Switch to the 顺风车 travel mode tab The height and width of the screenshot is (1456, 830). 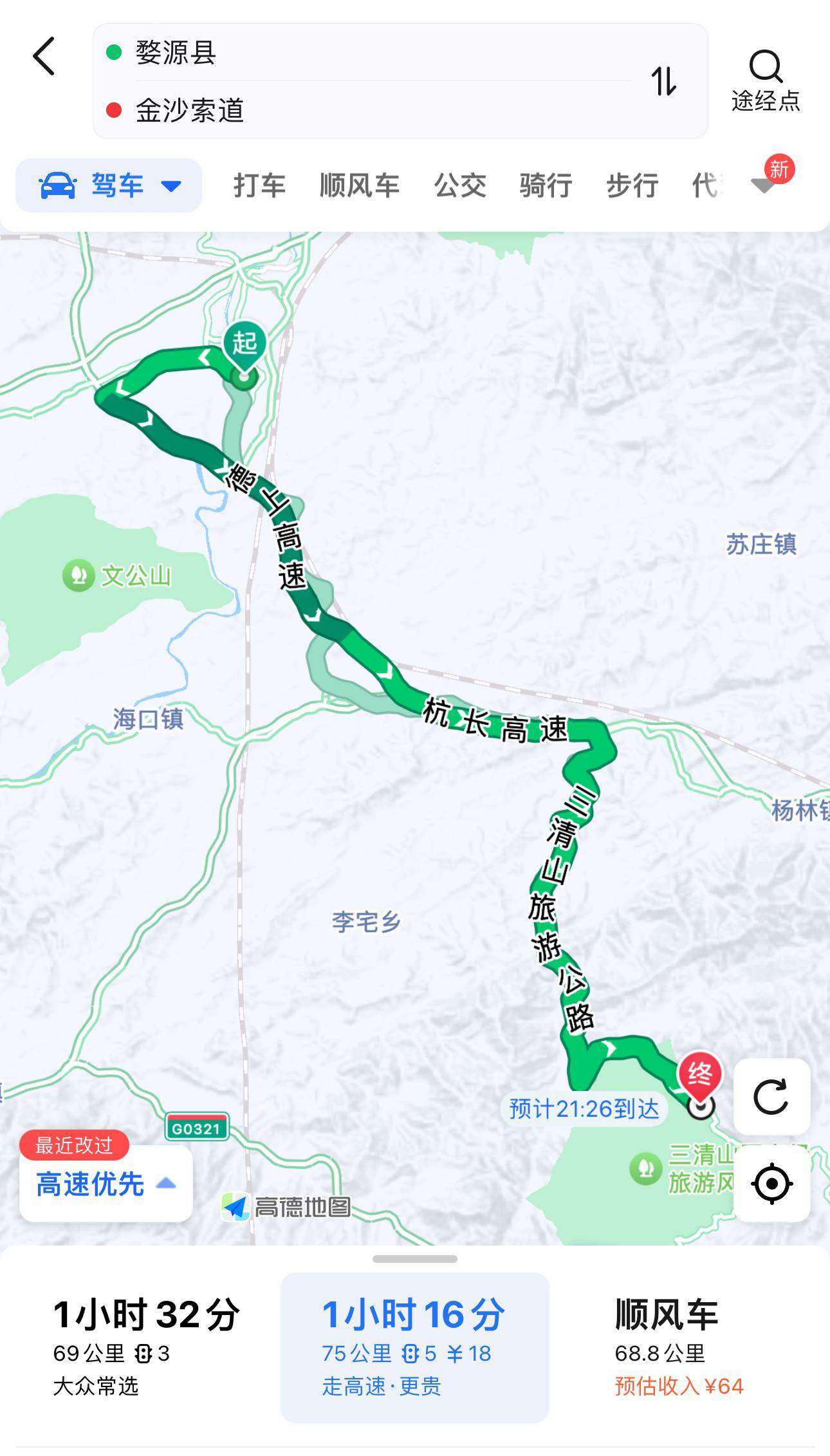point(360,186)
